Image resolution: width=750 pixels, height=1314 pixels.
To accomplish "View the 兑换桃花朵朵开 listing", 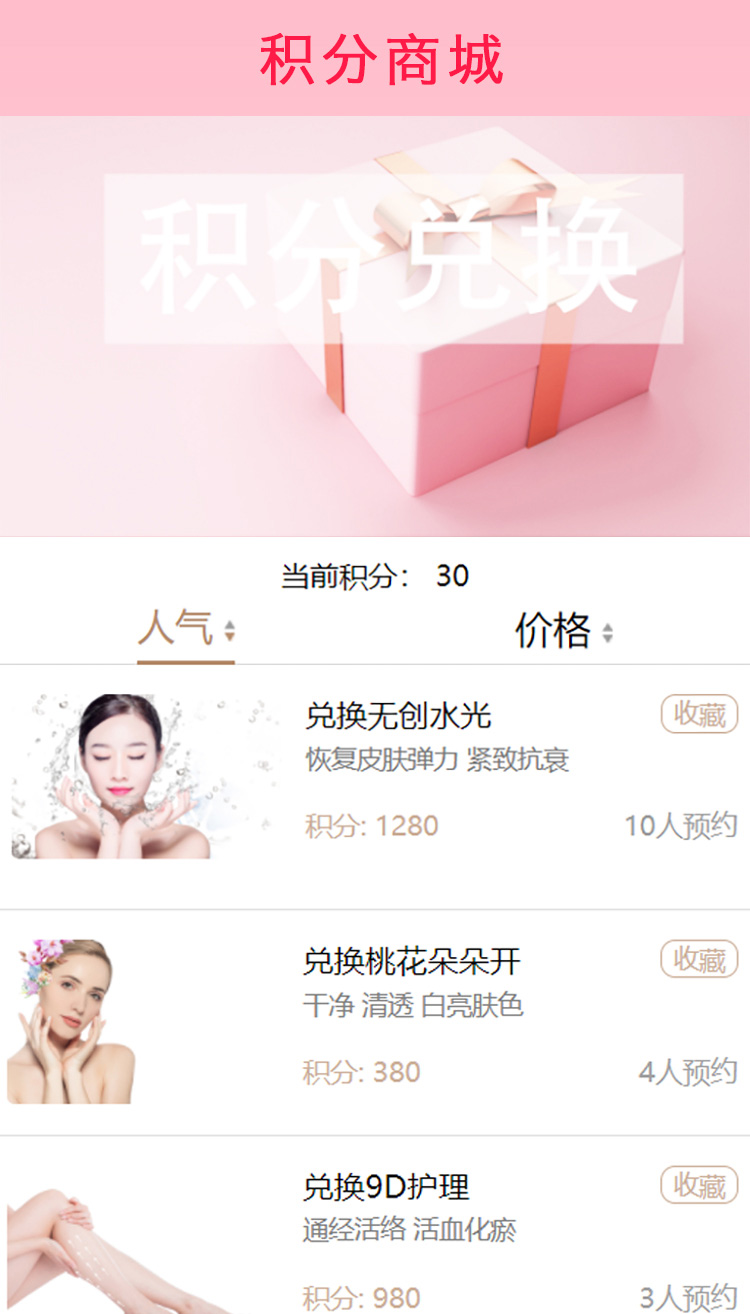I will (x=411, y=962).
